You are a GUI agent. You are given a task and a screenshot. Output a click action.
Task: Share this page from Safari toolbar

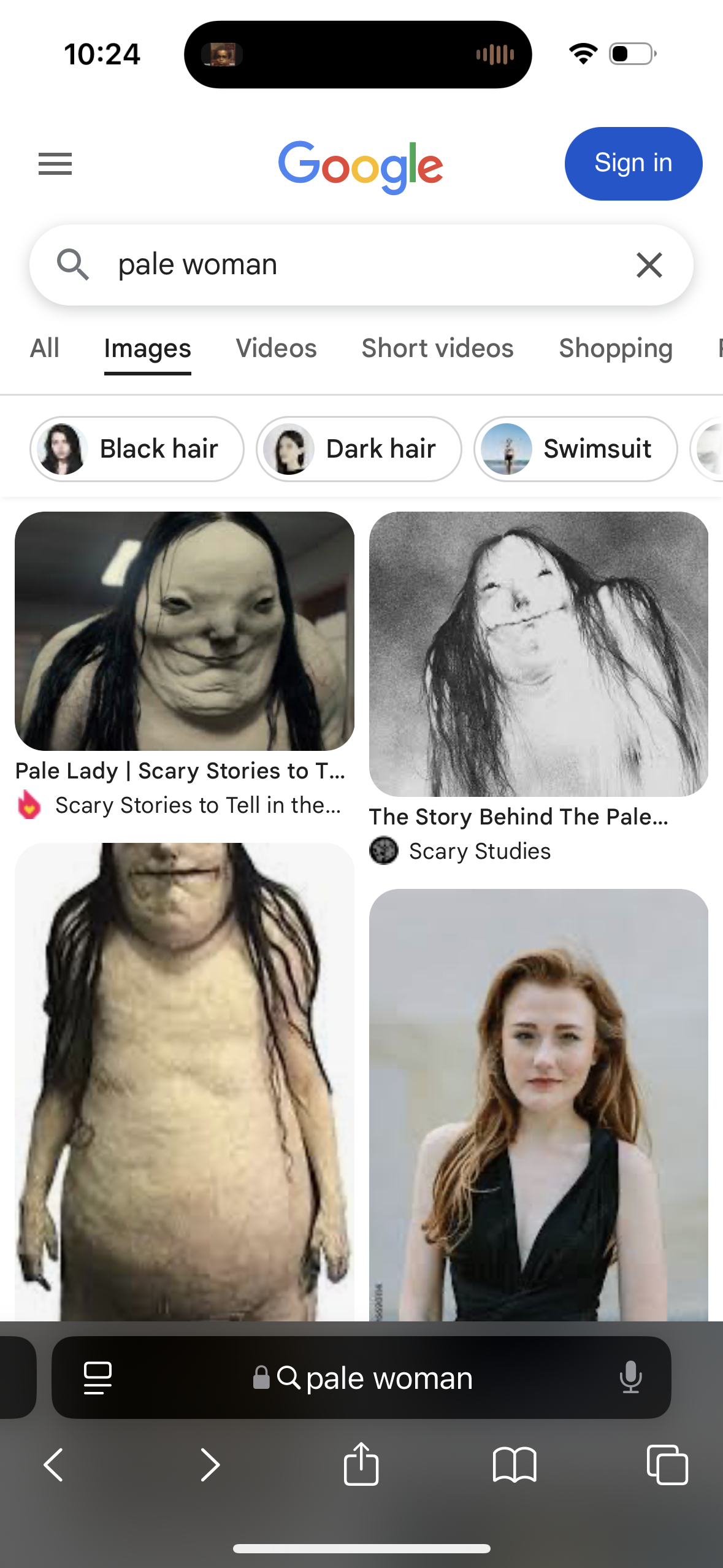coord(361,1464)
